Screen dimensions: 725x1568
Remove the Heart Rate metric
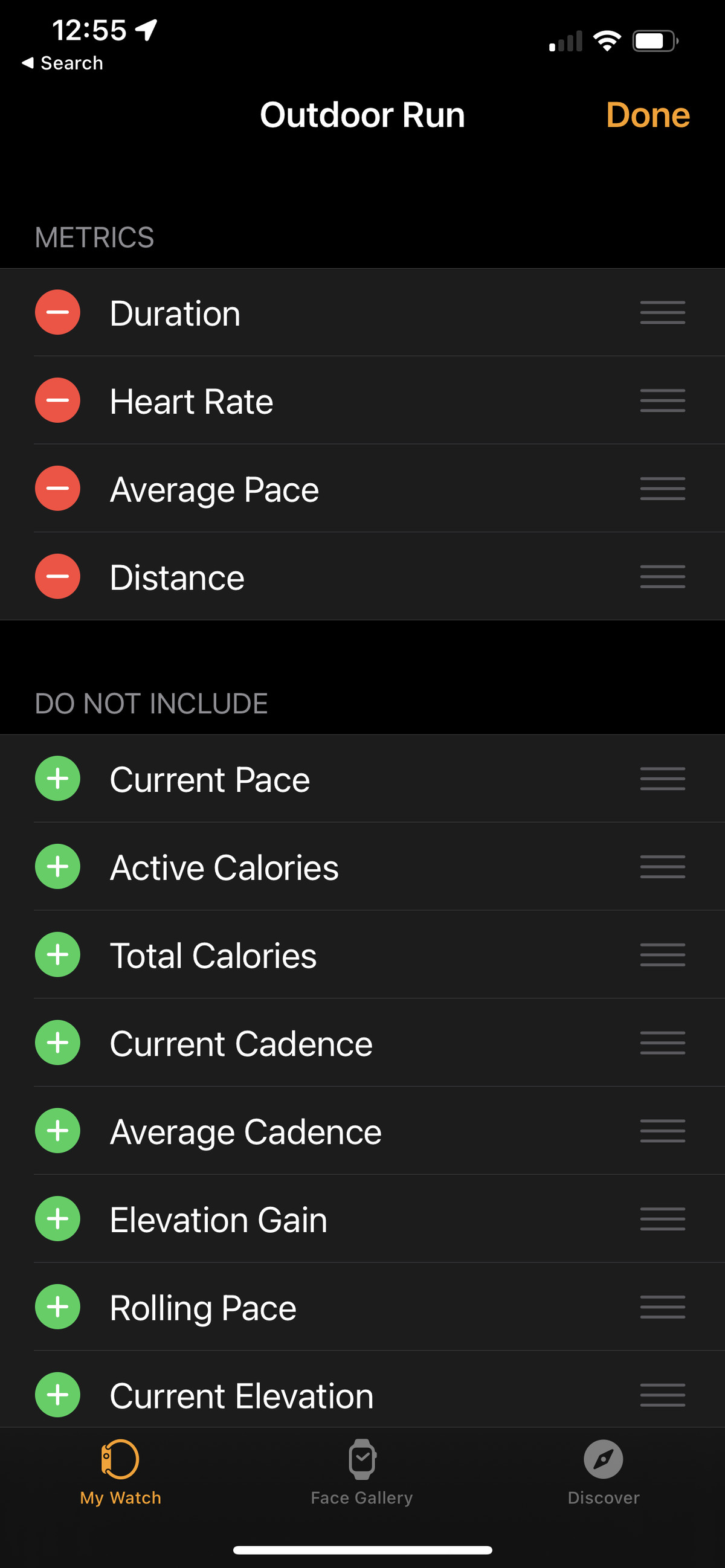pyautogui.click(x=58, y=400)
